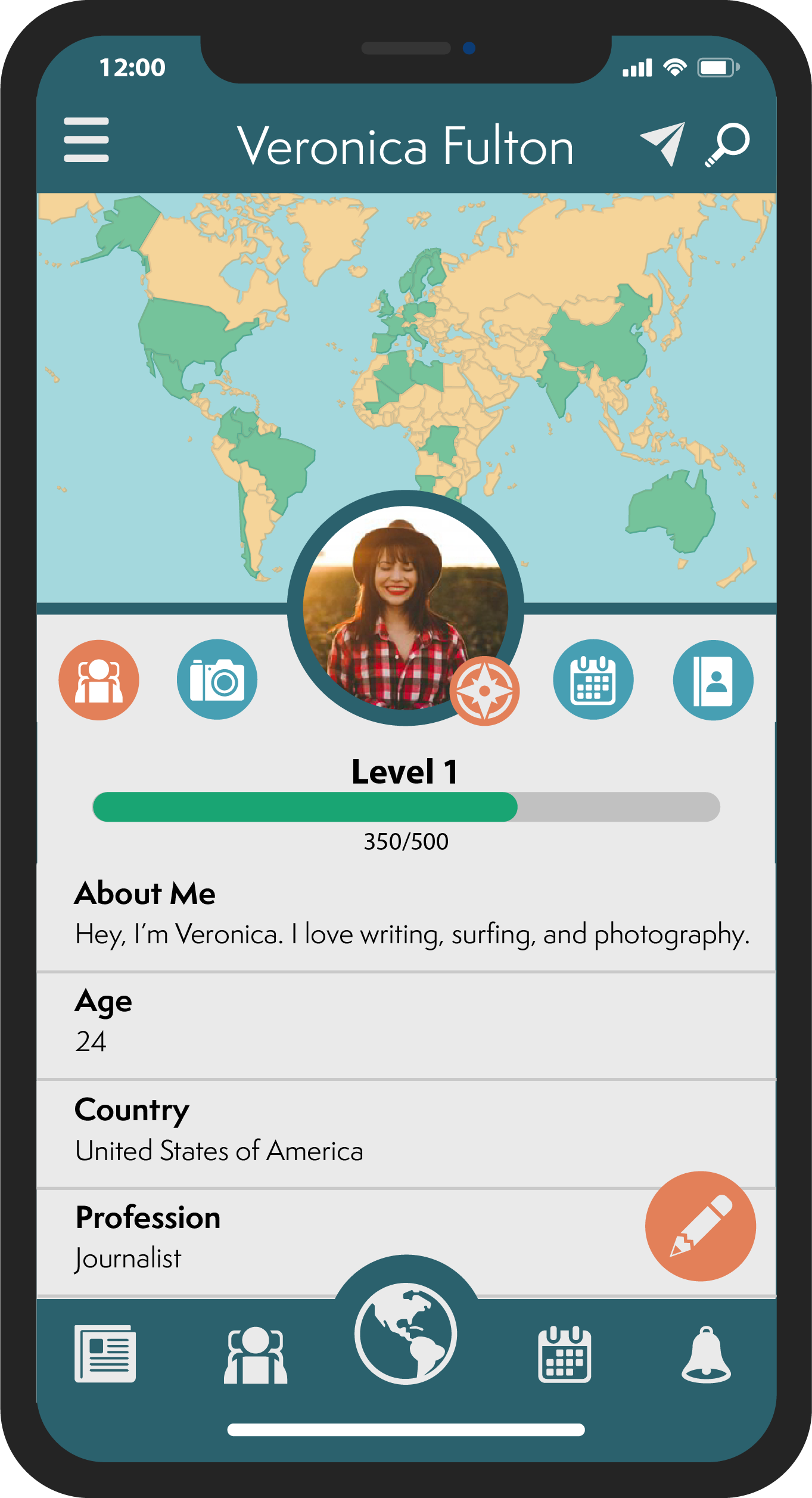Viewport: 812px width, 1498px height.
Task: Open the orange friends circle button
Action: pyautogui.click(x=99, y=680)
